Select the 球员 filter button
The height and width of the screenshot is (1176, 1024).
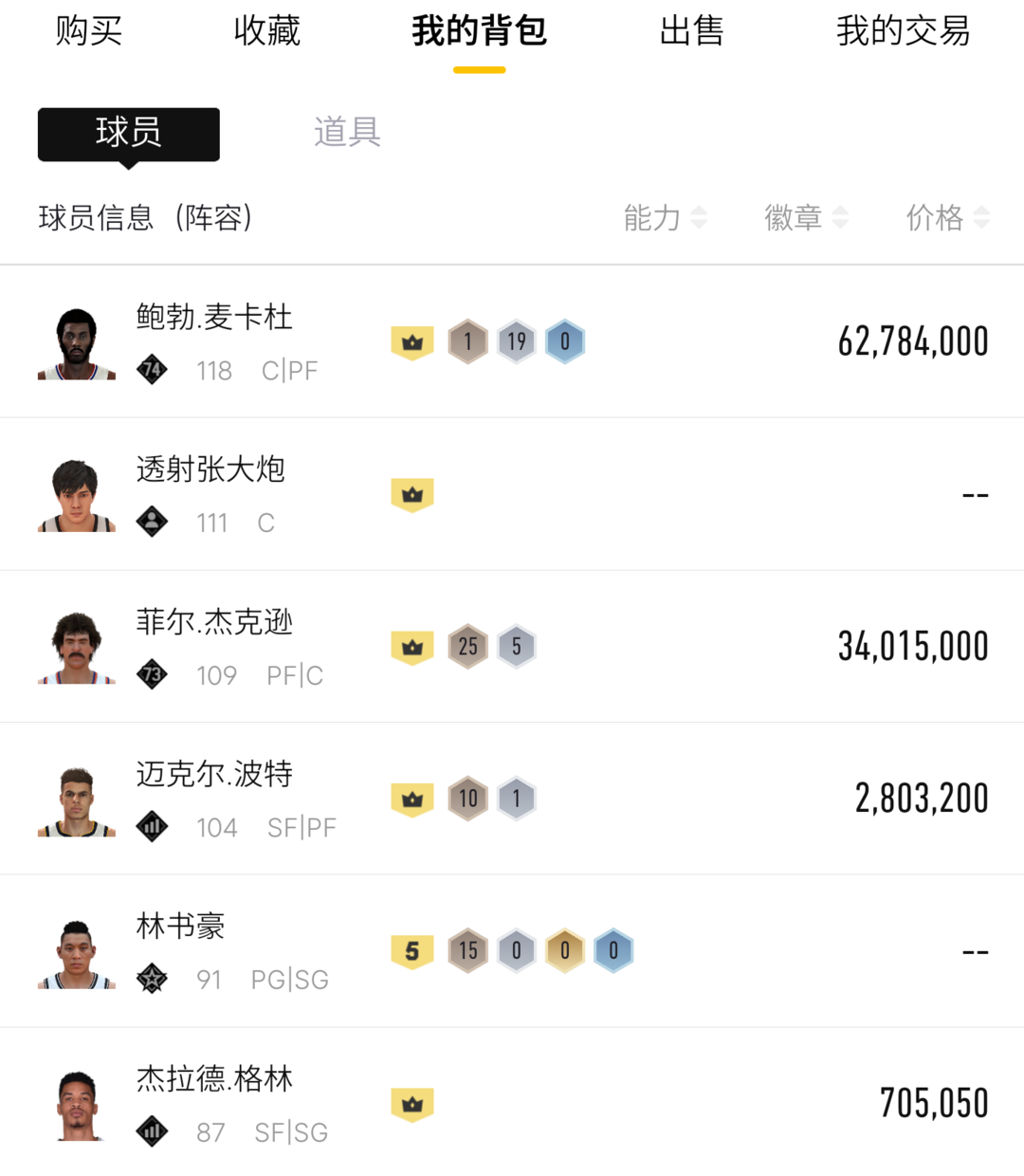click(128, 133)
